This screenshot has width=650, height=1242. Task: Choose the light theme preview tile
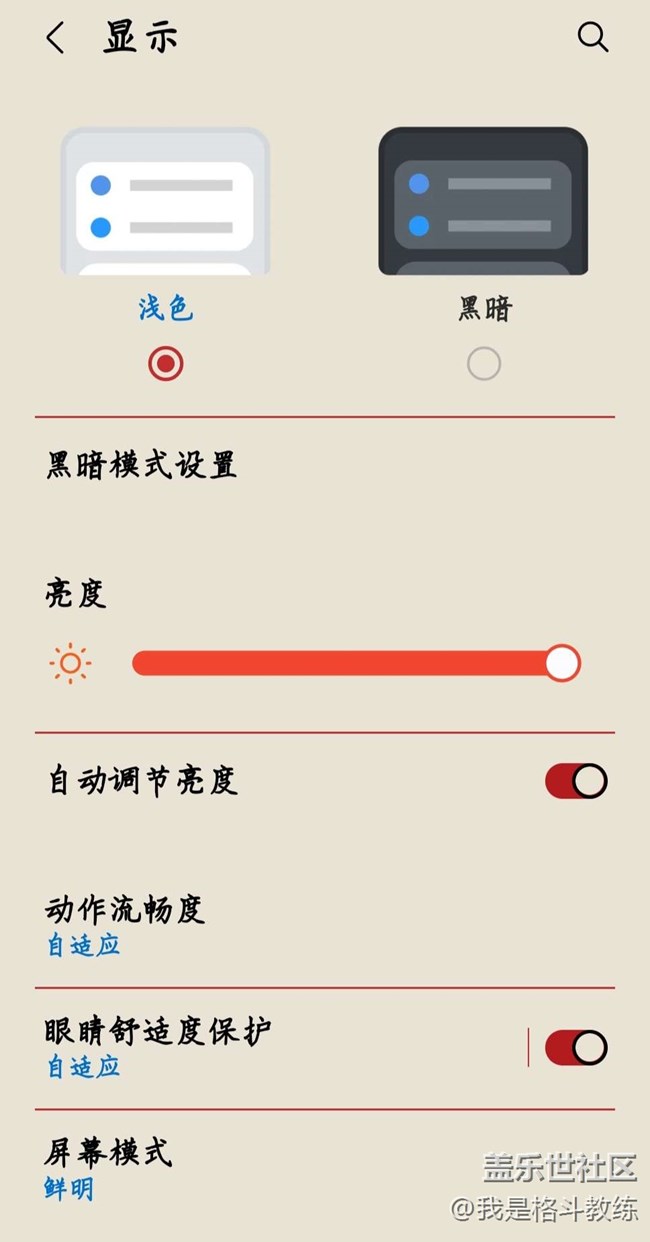(x=165, y=201)
